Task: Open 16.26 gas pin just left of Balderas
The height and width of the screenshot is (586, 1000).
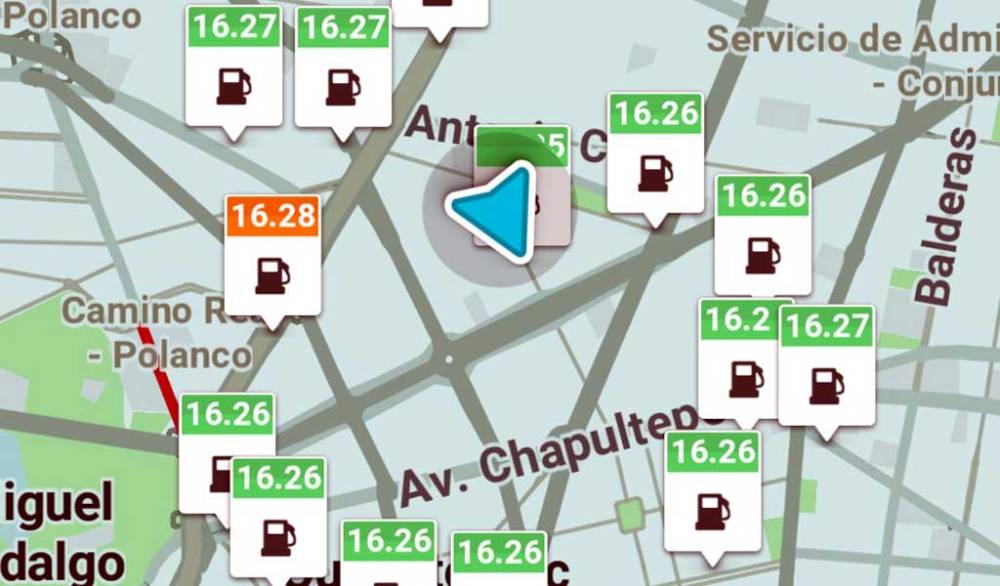Action: 762,236
